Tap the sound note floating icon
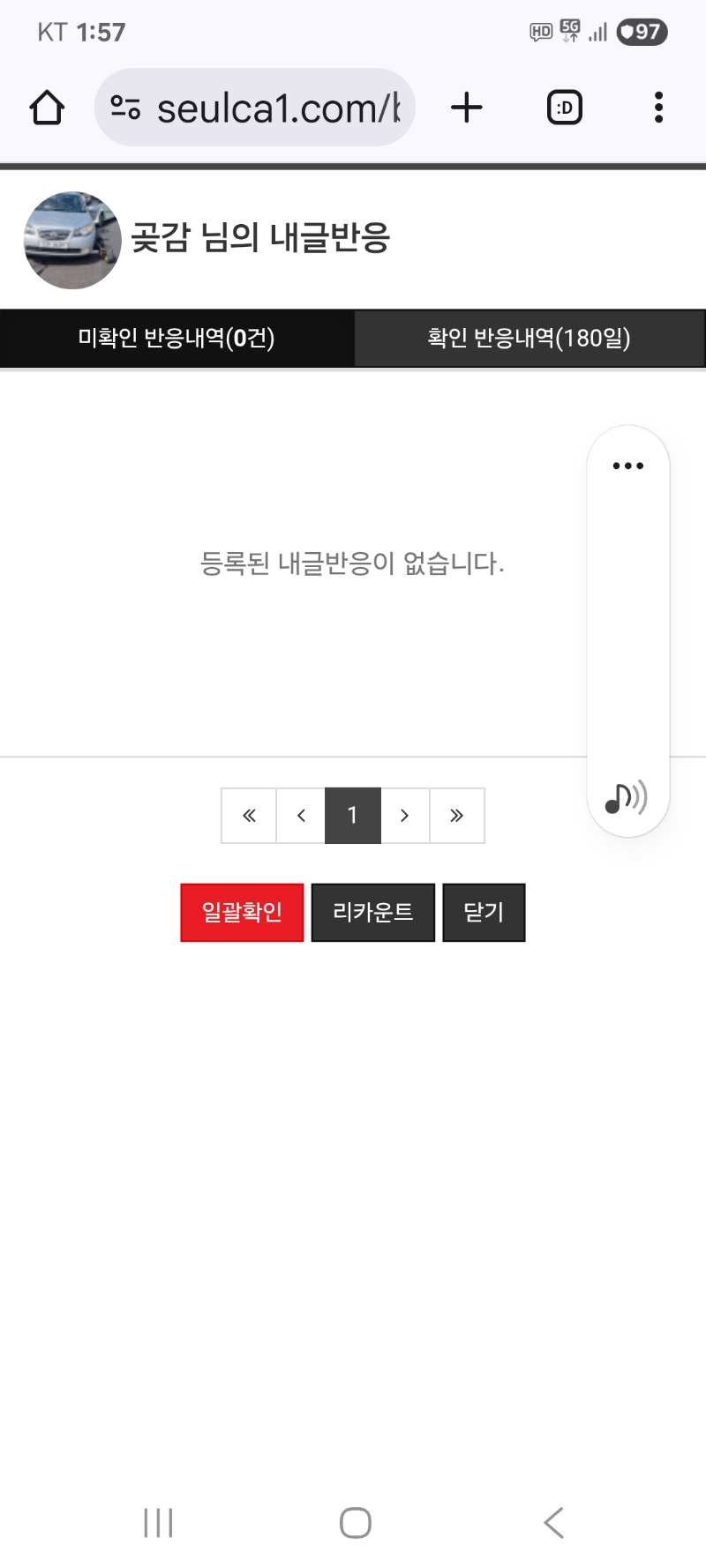The width and height of the screenshot is (706, 1568). pos(627,797)
